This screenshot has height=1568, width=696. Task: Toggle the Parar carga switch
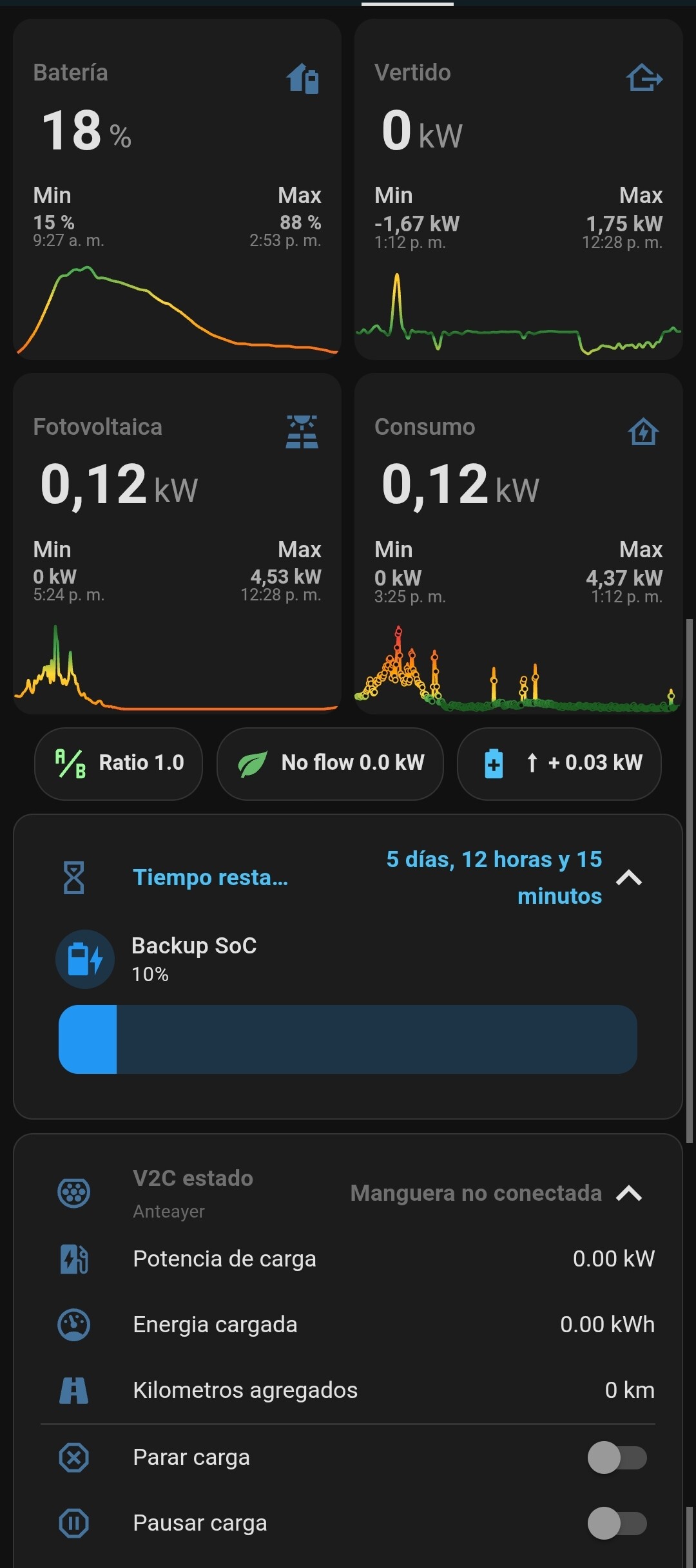pos(617,1457)
